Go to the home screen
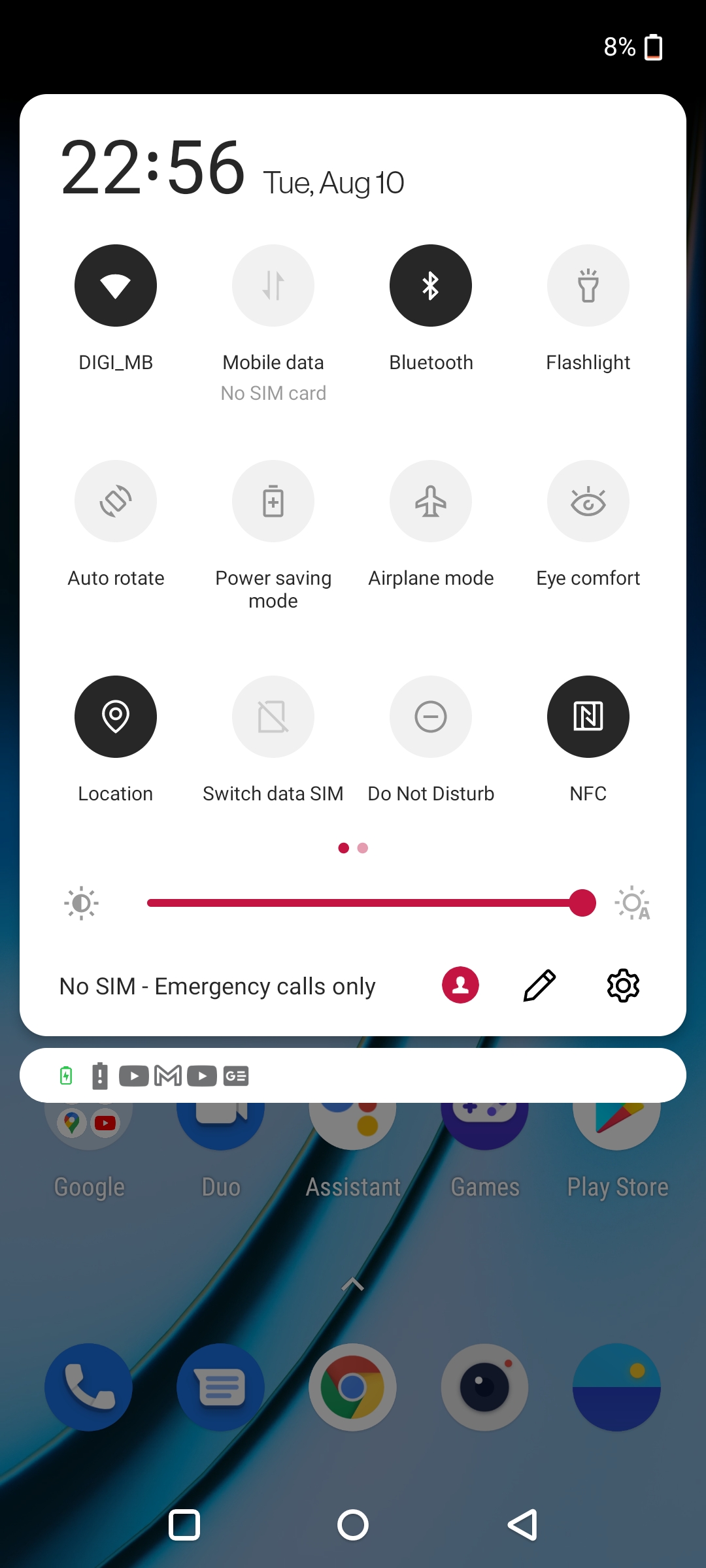Viewport: 706px width, 1568px height. tap(353, 1526)
